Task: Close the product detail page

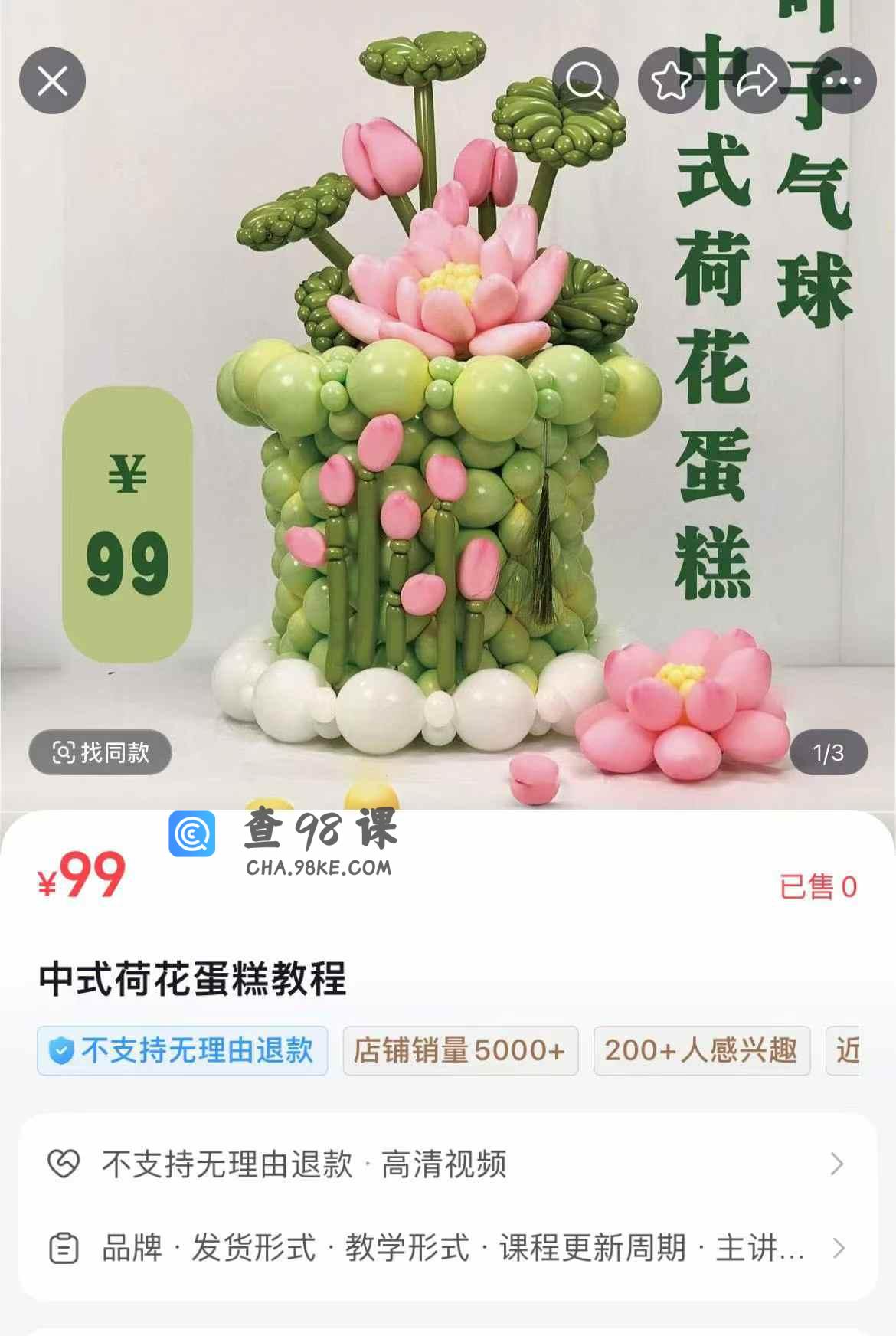Action: pos(52,80)
